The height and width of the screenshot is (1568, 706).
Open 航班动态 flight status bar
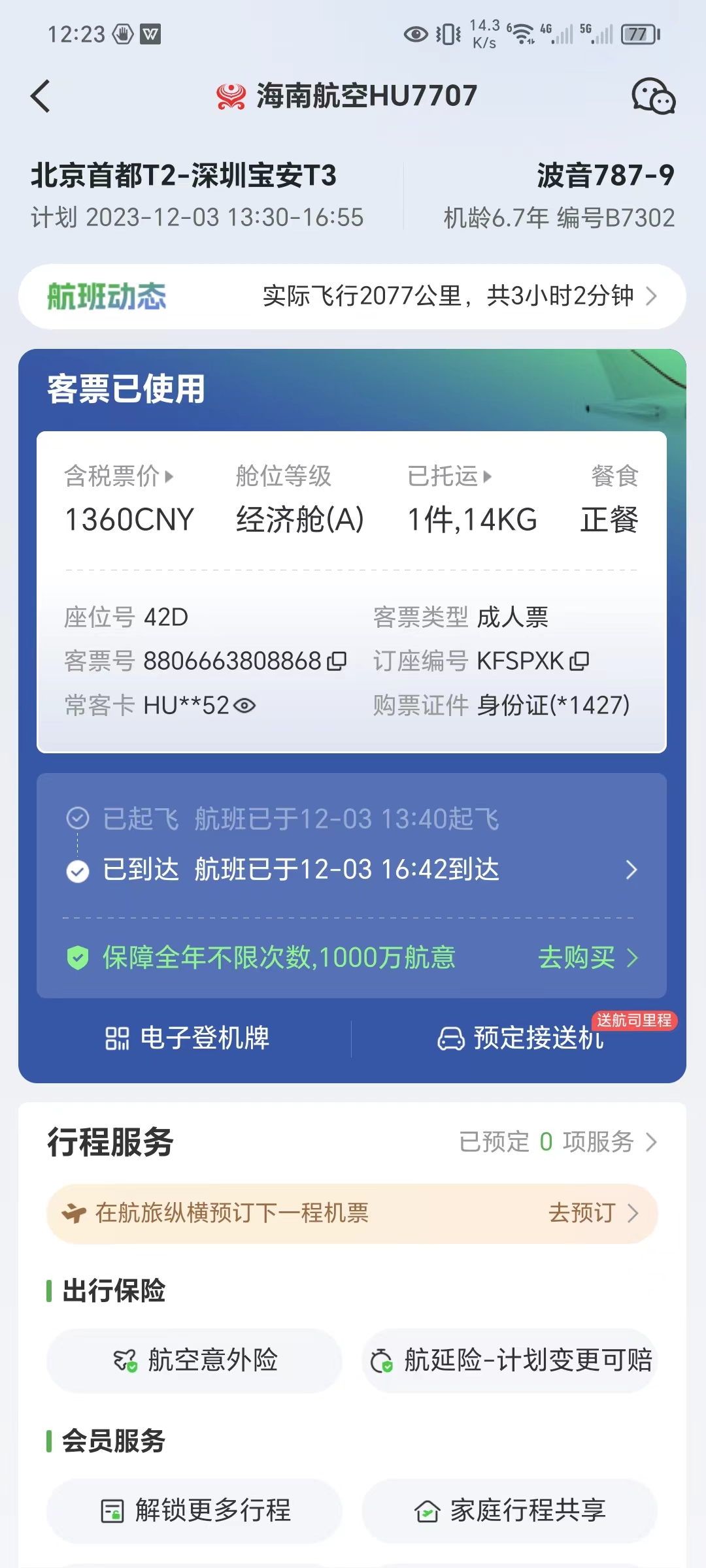pos(352,297)
